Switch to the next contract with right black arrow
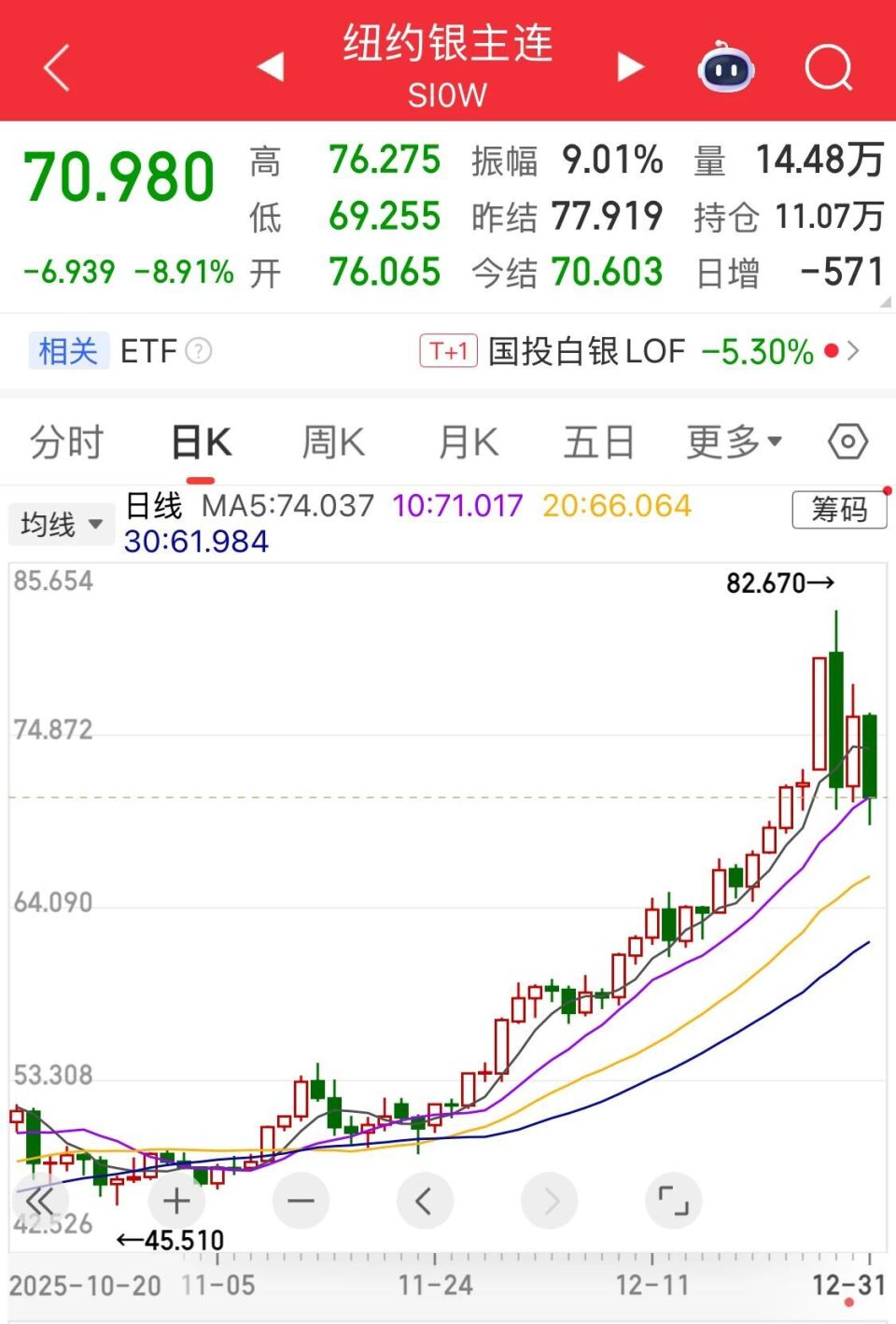 (630, 66)
